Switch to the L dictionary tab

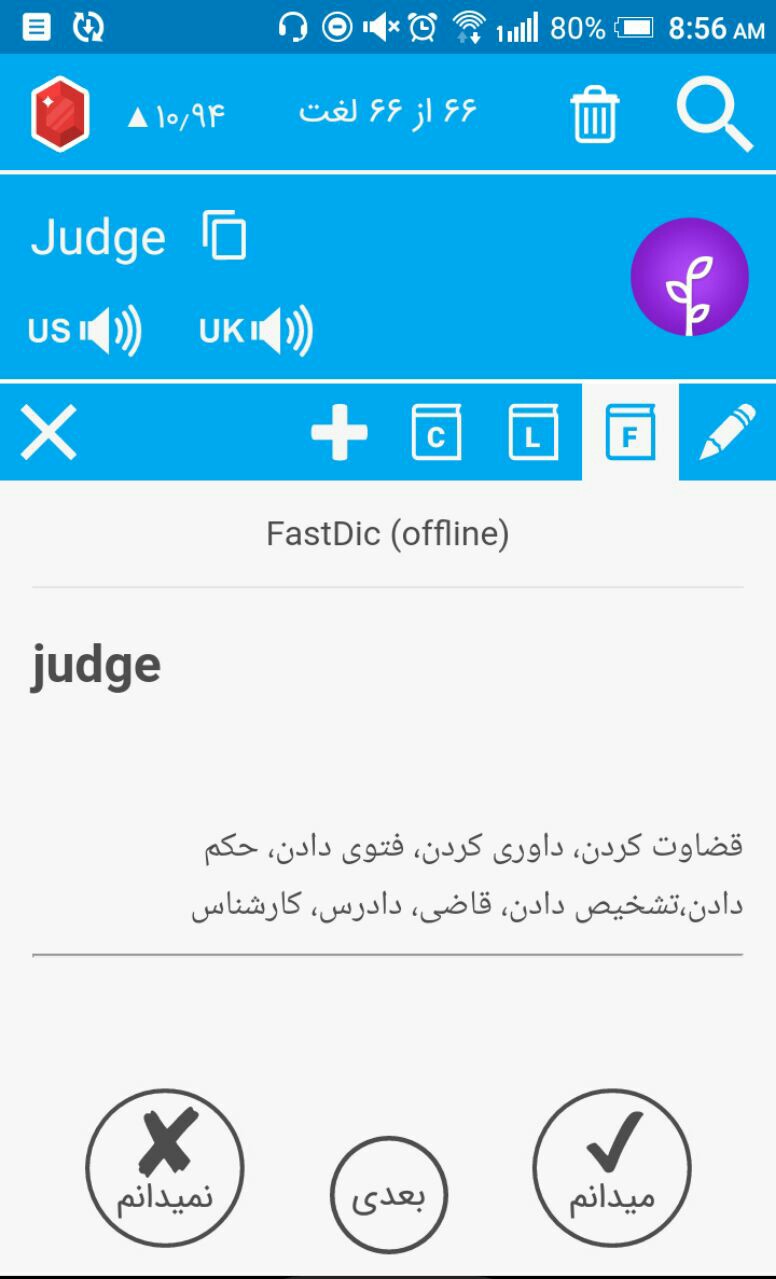click(533, 433)
